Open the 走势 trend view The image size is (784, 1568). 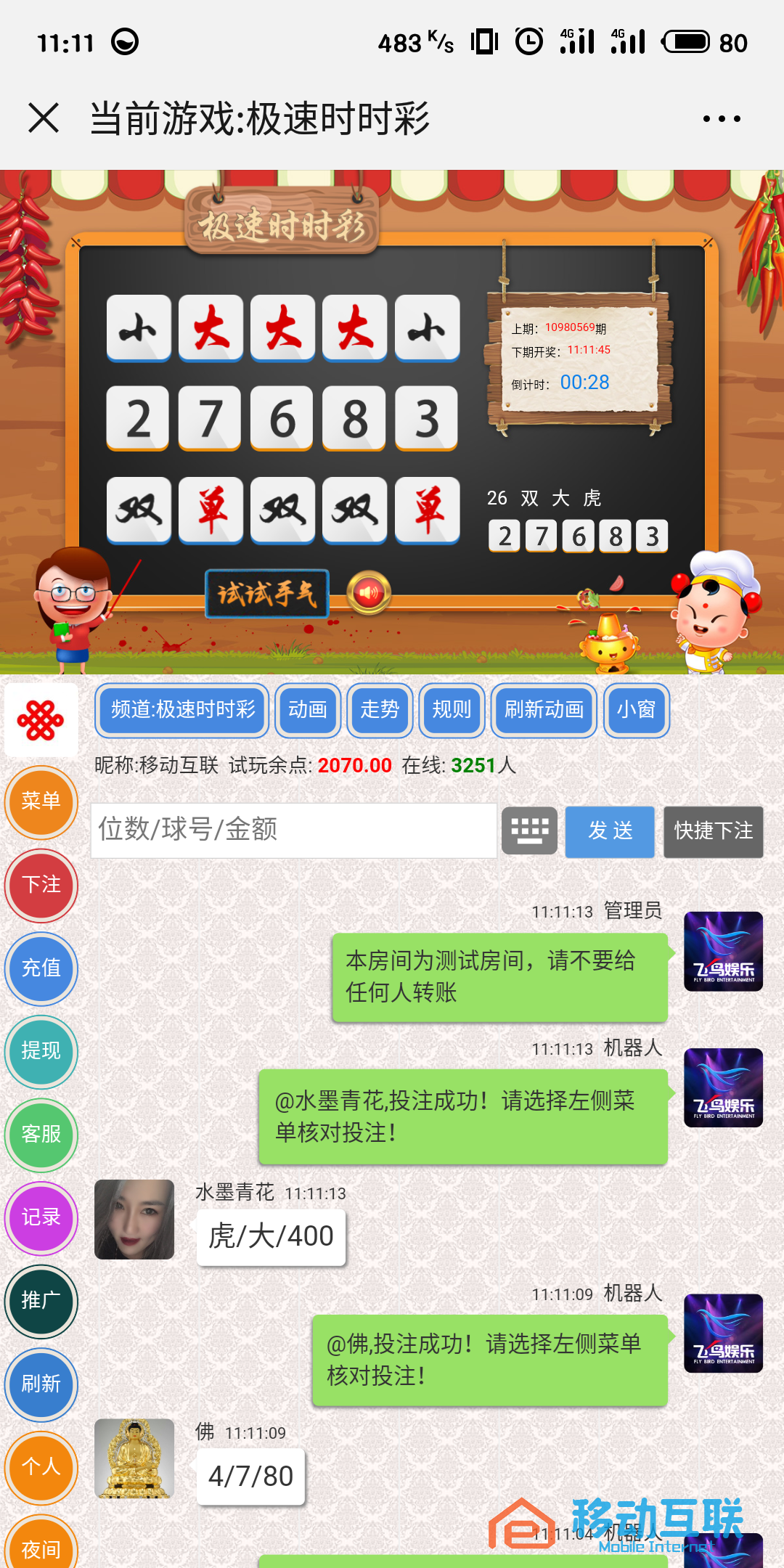380,710
